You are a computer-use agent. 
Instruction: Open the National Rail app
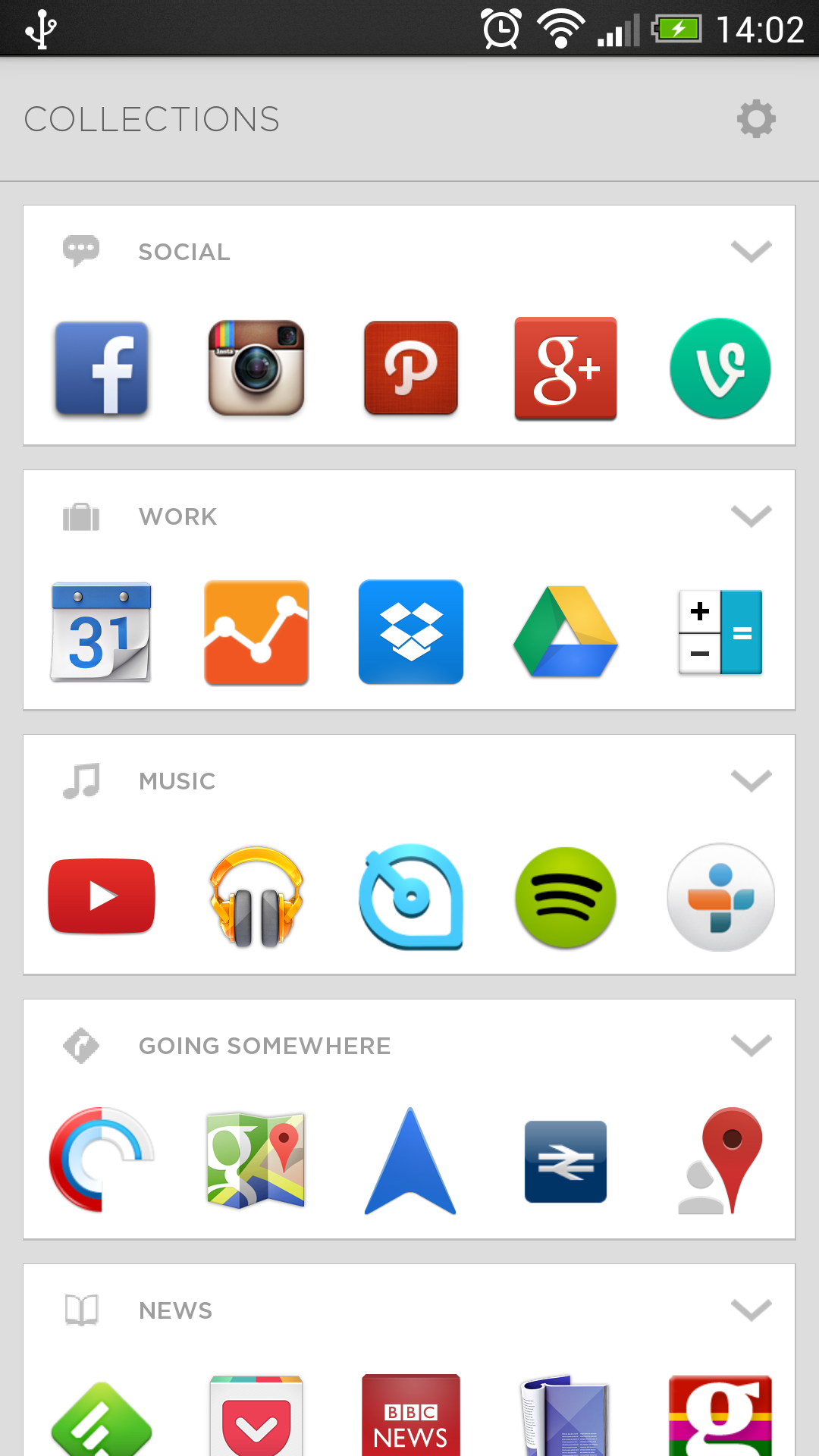click(x=565, y=1161)
